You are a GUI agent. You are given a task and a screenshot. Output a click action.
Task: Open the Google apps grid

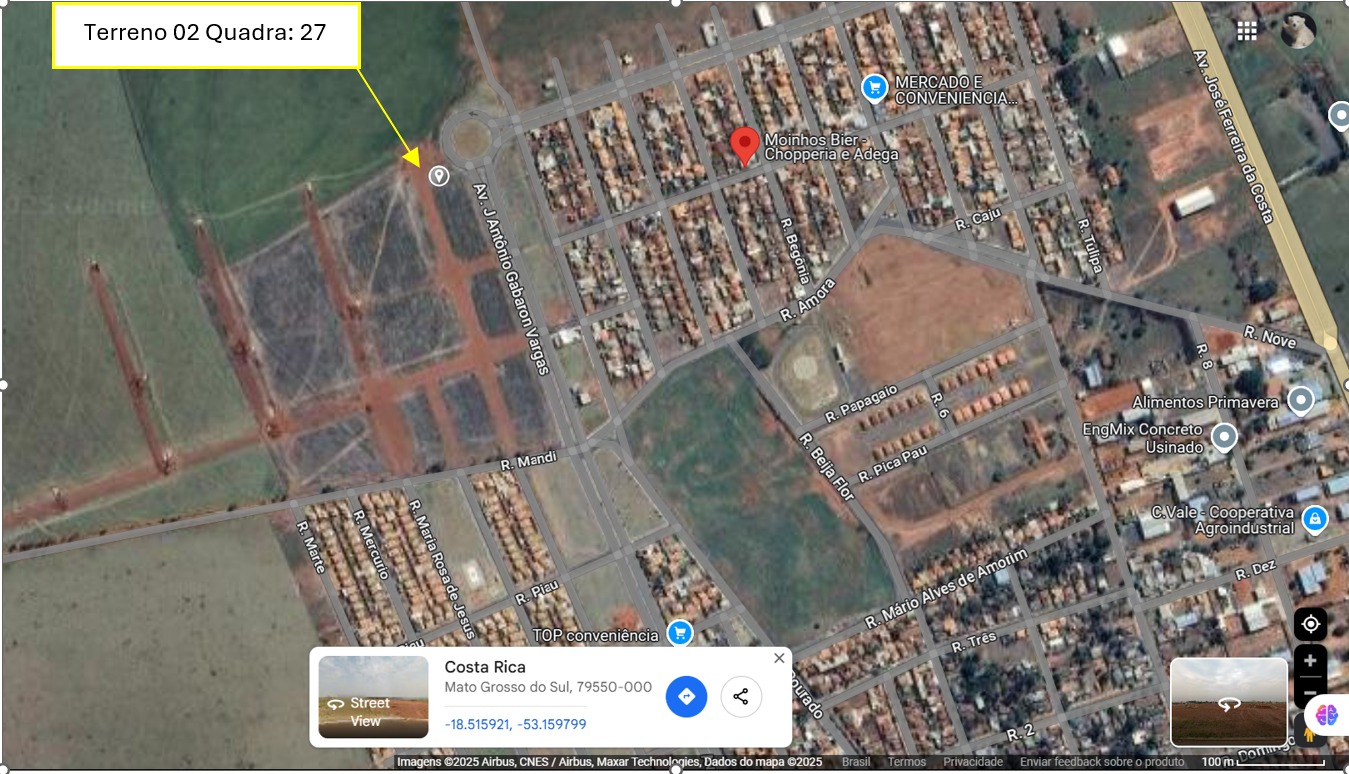[1246, 31]
